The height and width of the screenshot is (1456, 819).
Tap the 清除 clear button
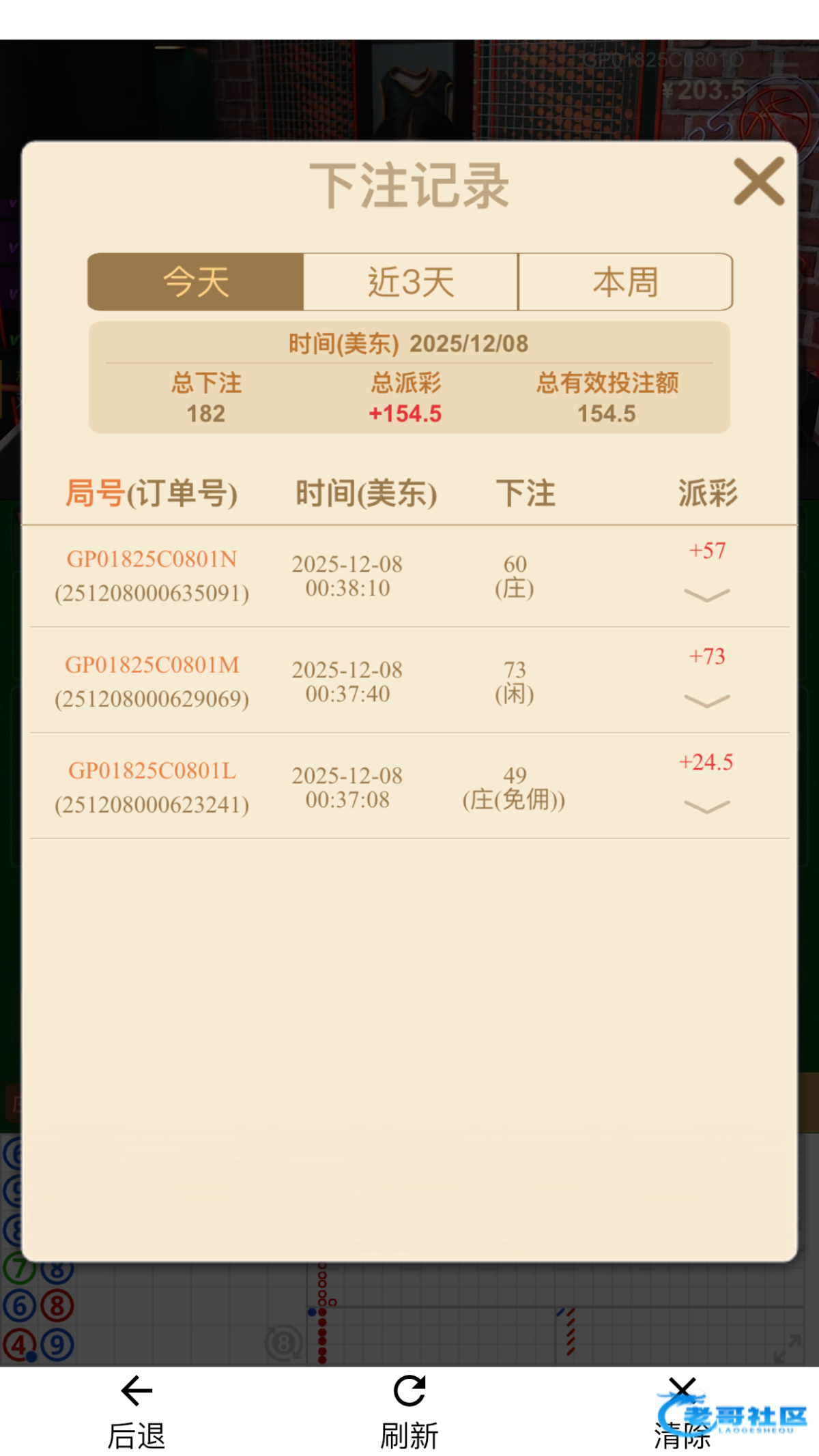point(682,1411)
